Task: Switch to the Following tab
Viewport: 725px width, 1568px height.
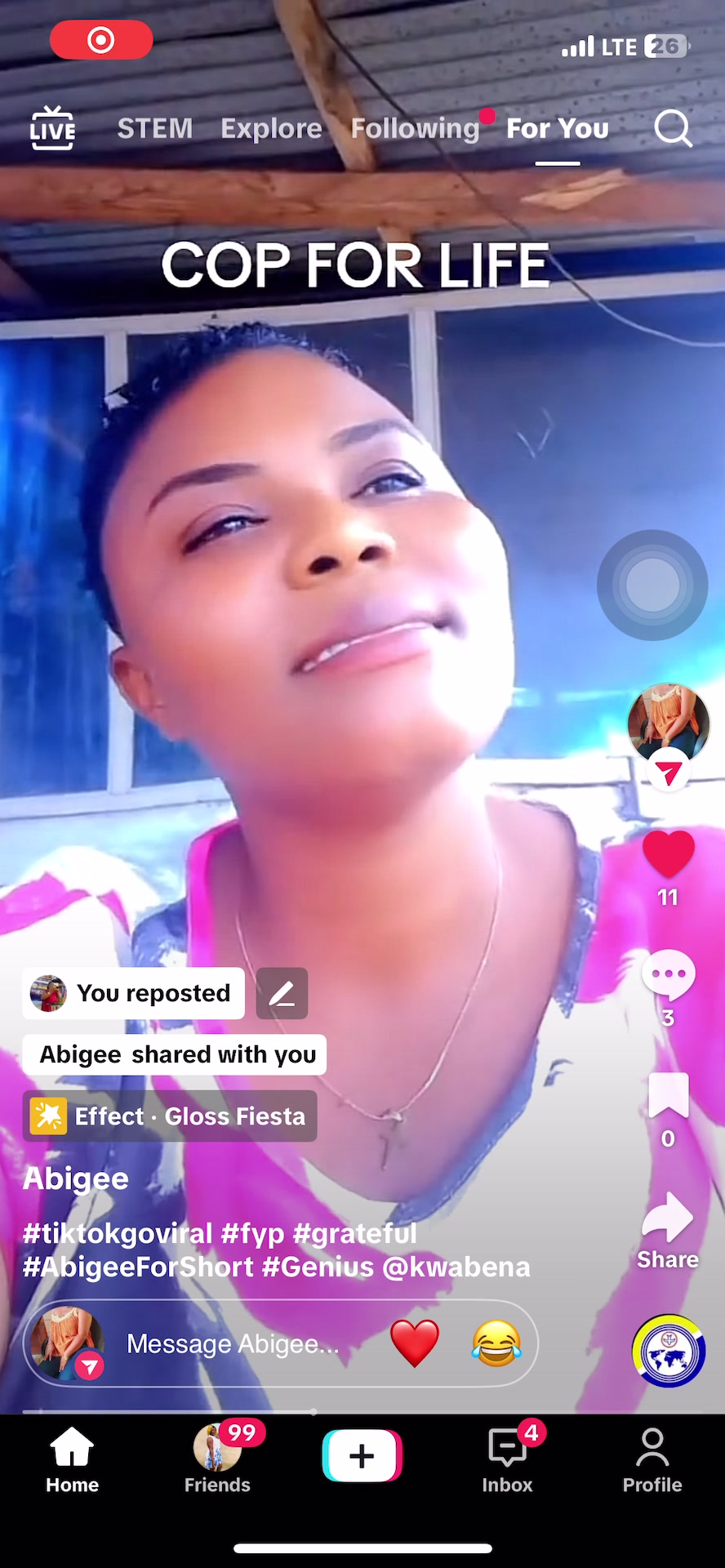Action: [415, 128]
